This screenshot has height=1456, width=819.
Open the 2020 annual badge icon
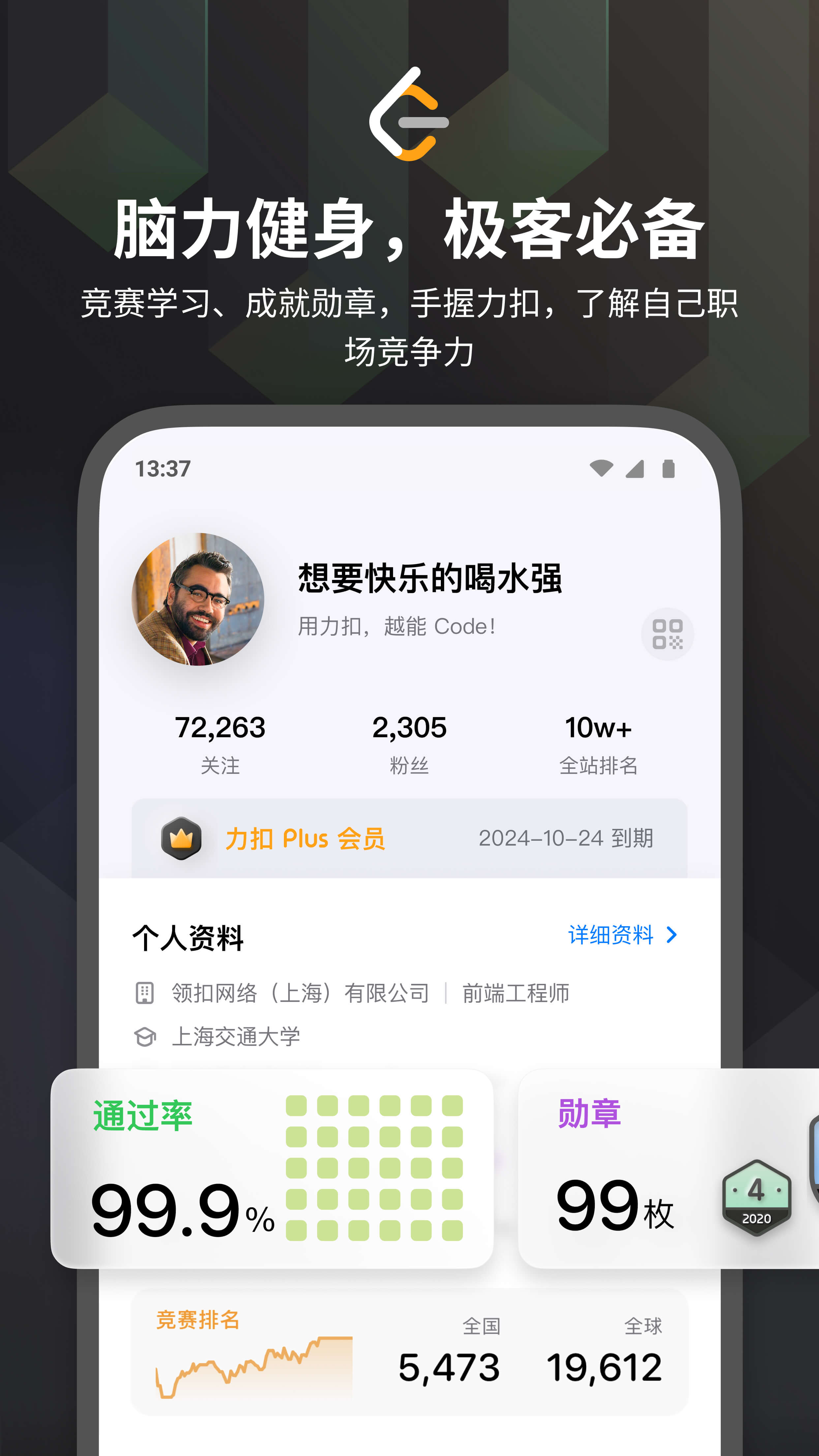pos(757,1198)
